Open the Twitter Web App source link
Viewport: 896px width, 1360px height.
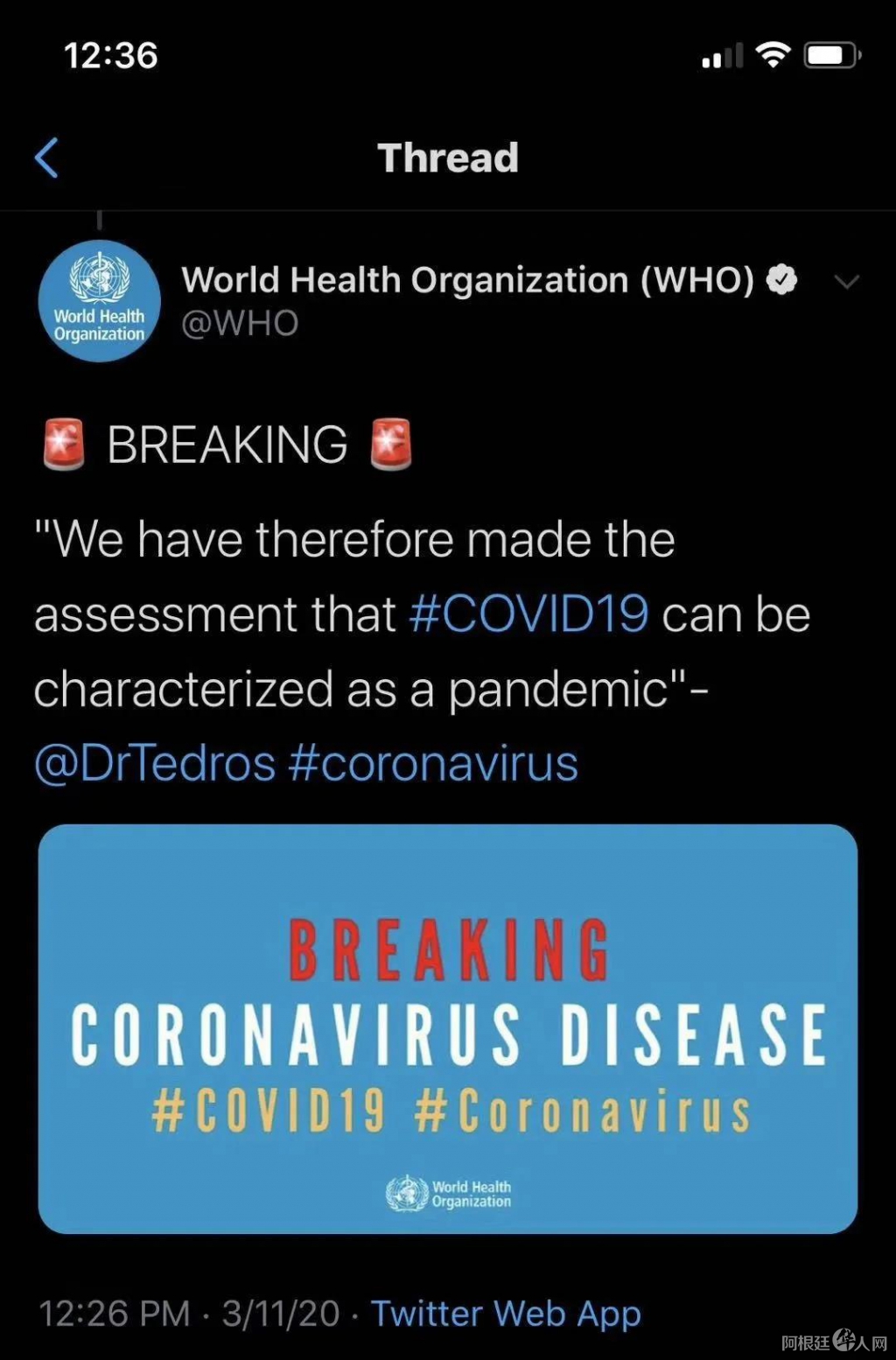506,1313
